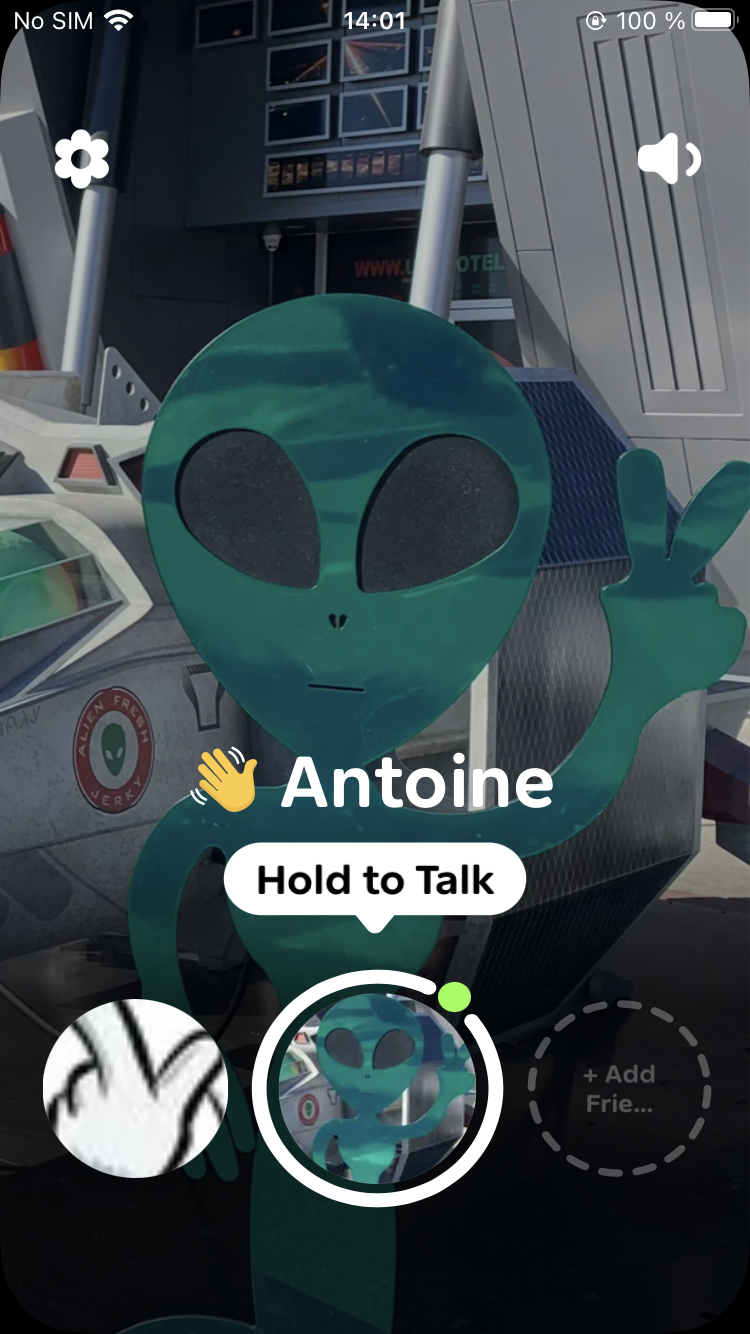Toggle the speaker sound icon
The image size is (750, 1334).
click(x=669, y=160)
